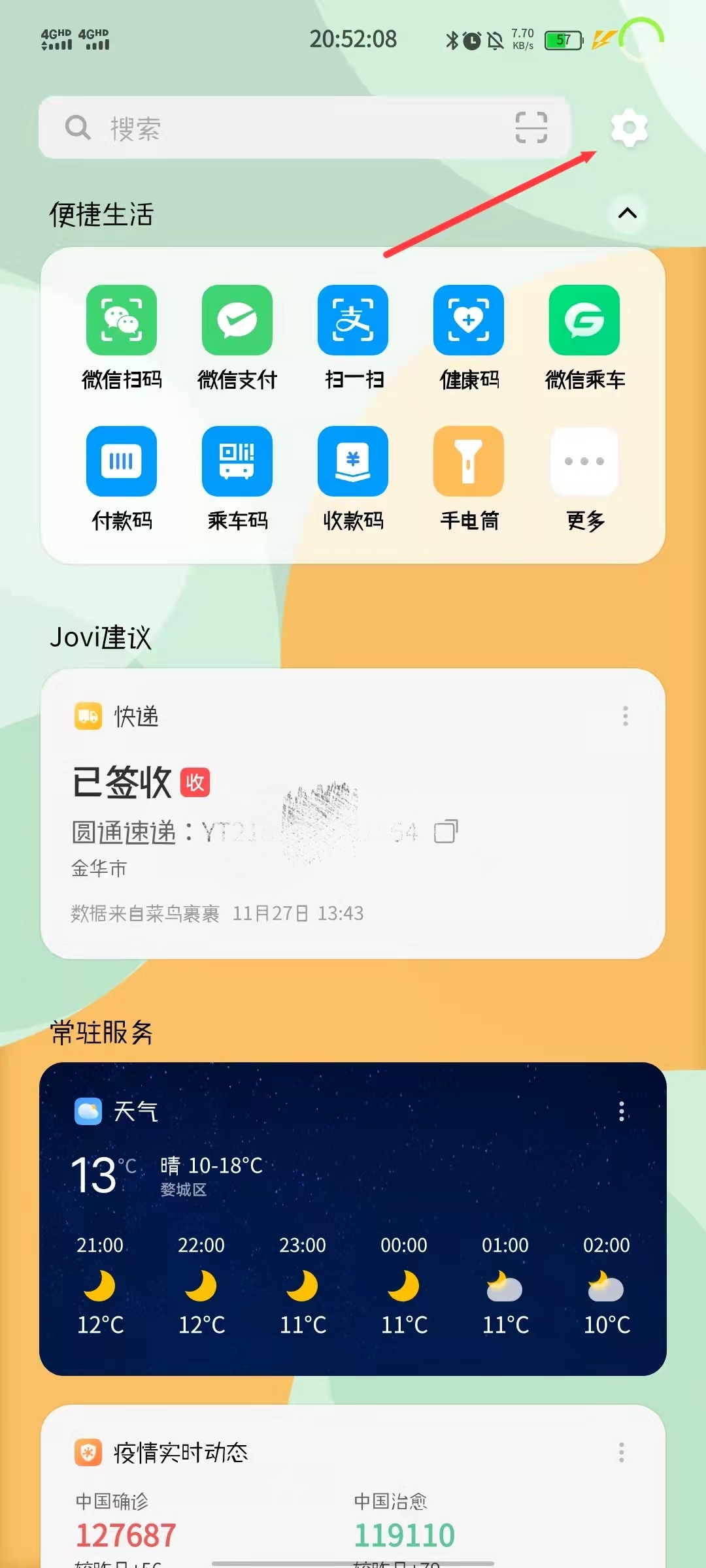Open the 天气 card overflow menu
Image resolution: width=706 pixels, height=1568 pixels.
point(621,1111)
